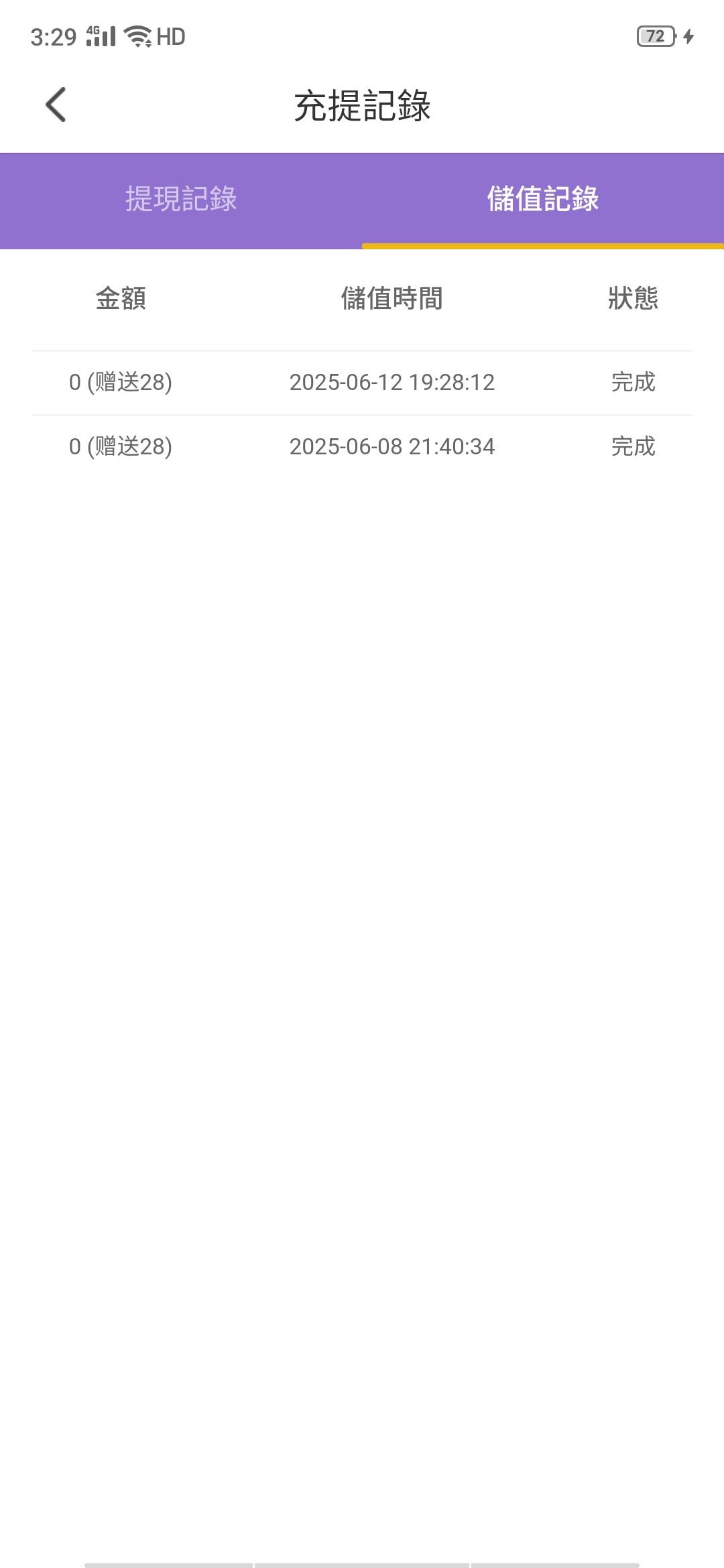Select the 儲值記錄 tab
Image resolution: width=724 pixels, height=1568 pixels.
point(542,199)
